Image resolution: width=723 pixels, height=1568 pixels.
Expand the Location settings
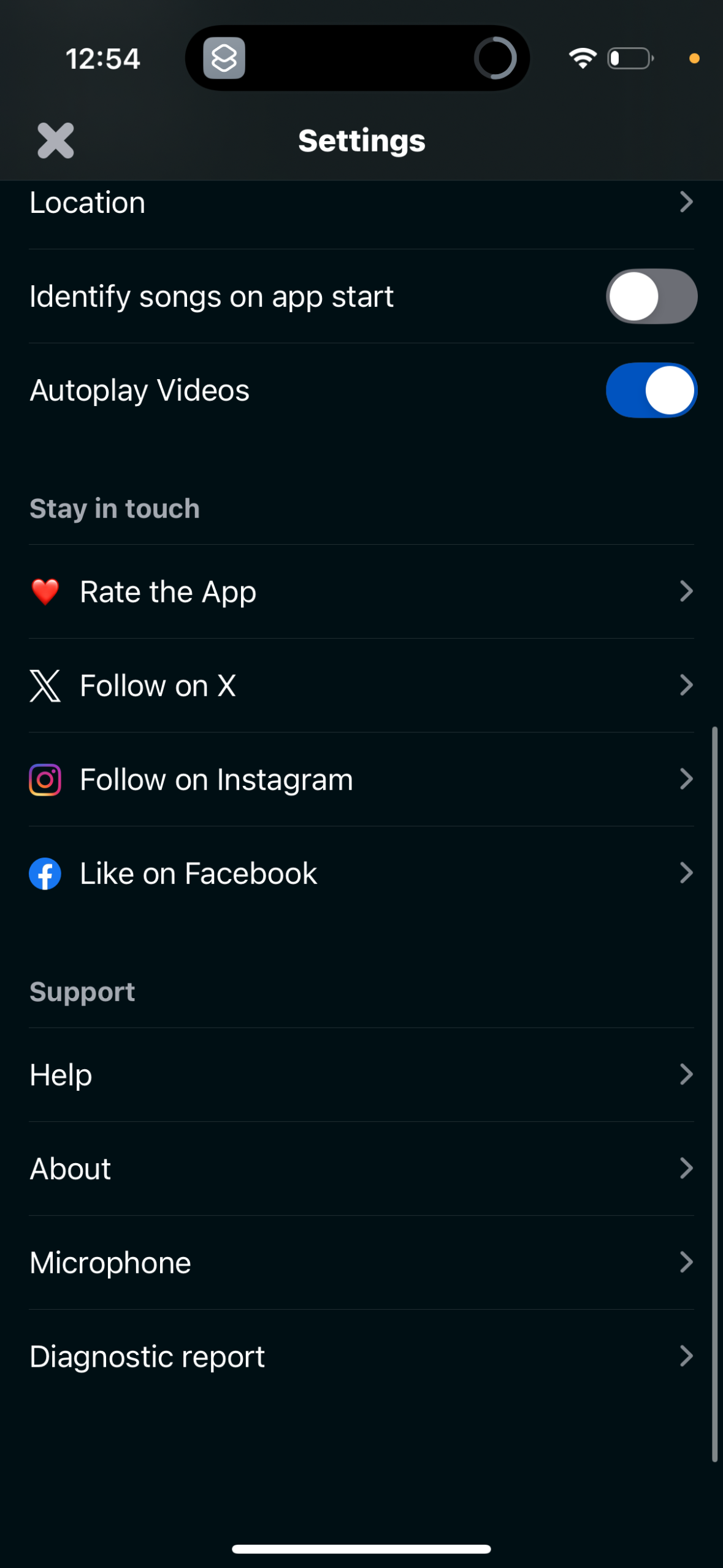361,202
